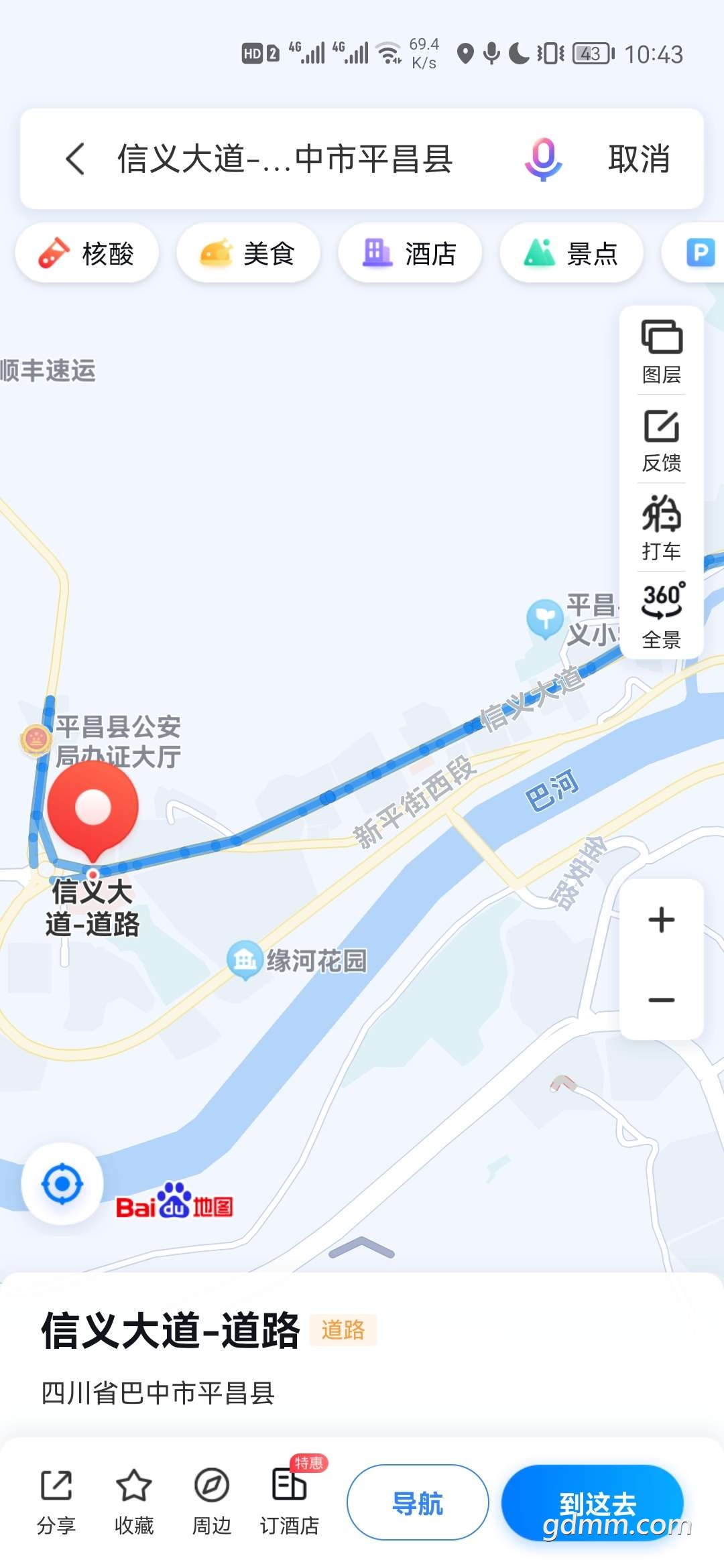Start navigation with 导航
Image resolution: width=724 pixels, height=1568 pixels.
(418, 1502)
